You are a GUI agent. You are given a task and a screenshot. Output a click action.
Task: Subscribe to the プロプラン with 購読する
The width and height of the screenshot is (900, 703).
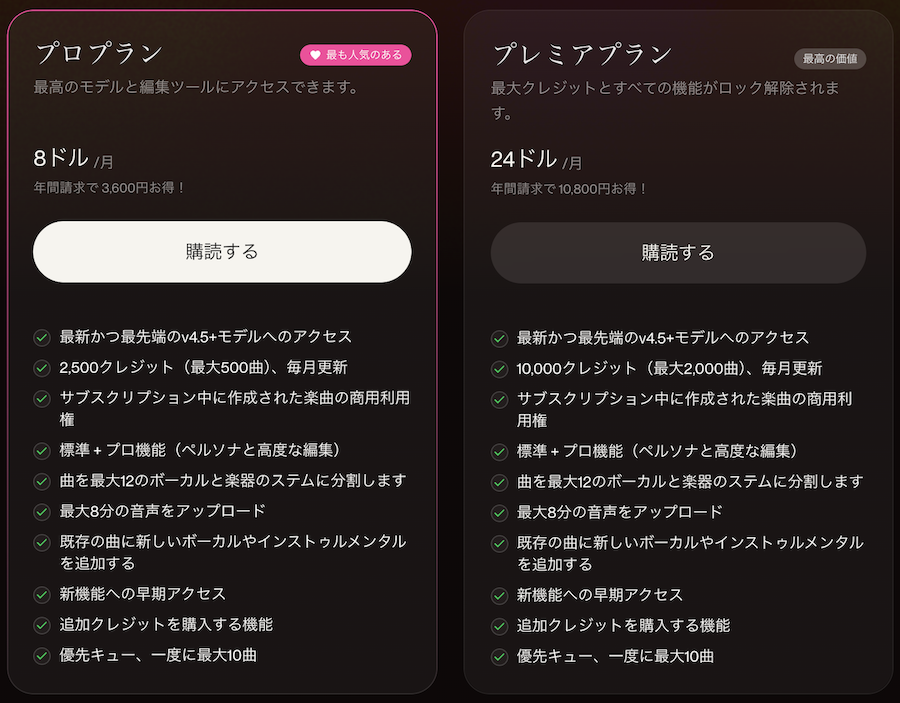pyautogui.click(x=222, y=252)
